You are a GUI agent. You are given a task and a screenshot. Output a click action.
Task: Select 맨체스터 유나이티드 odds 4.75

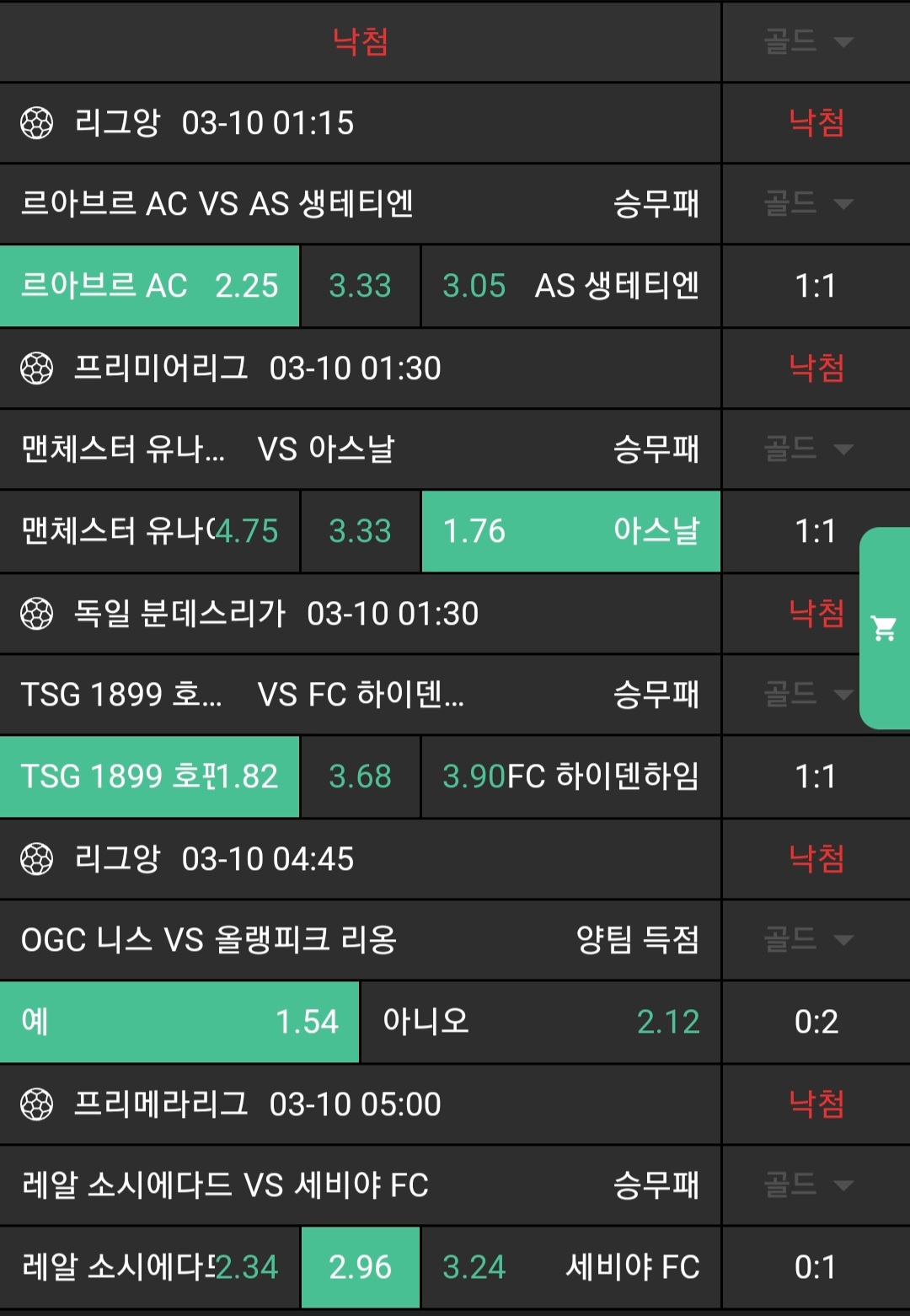tap(150, 531)
